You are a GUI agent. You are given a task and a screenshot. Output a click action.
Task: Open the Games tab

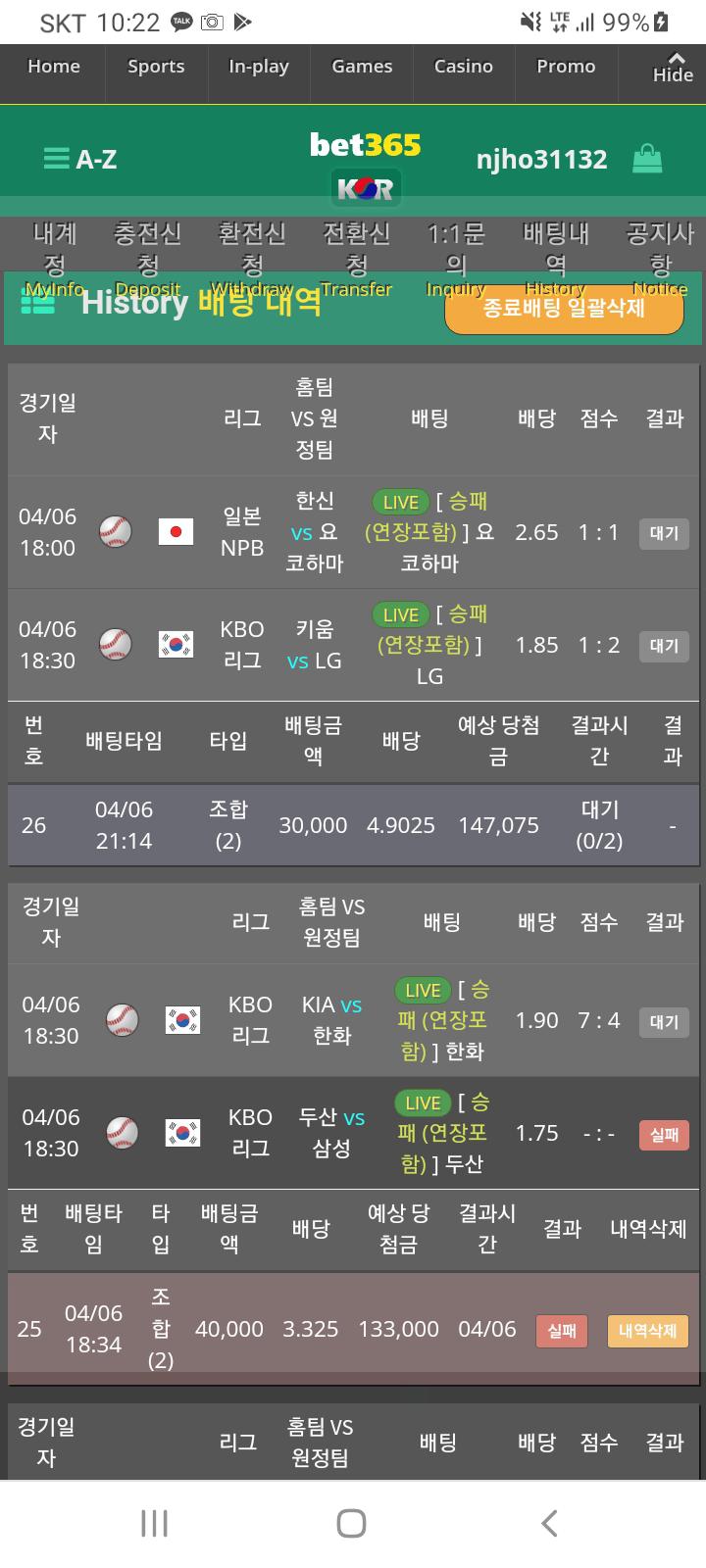(362, 67)
